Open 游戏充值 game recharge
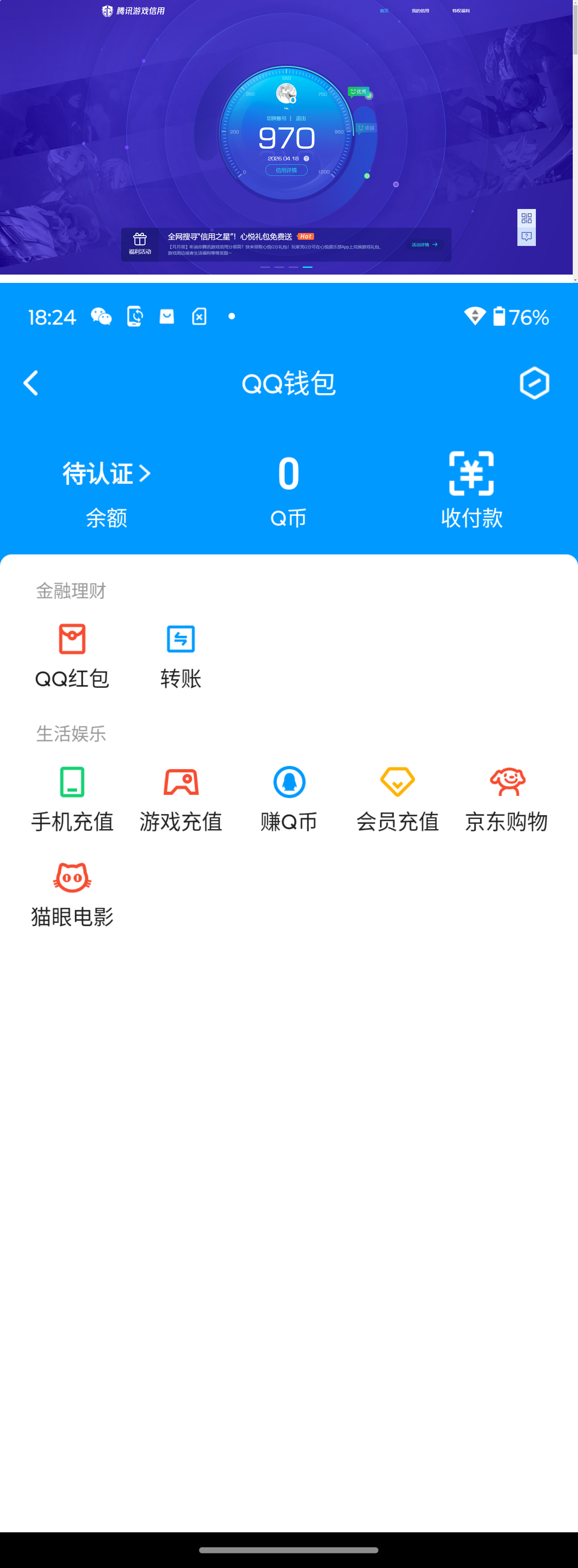 (x=180, y=798)
